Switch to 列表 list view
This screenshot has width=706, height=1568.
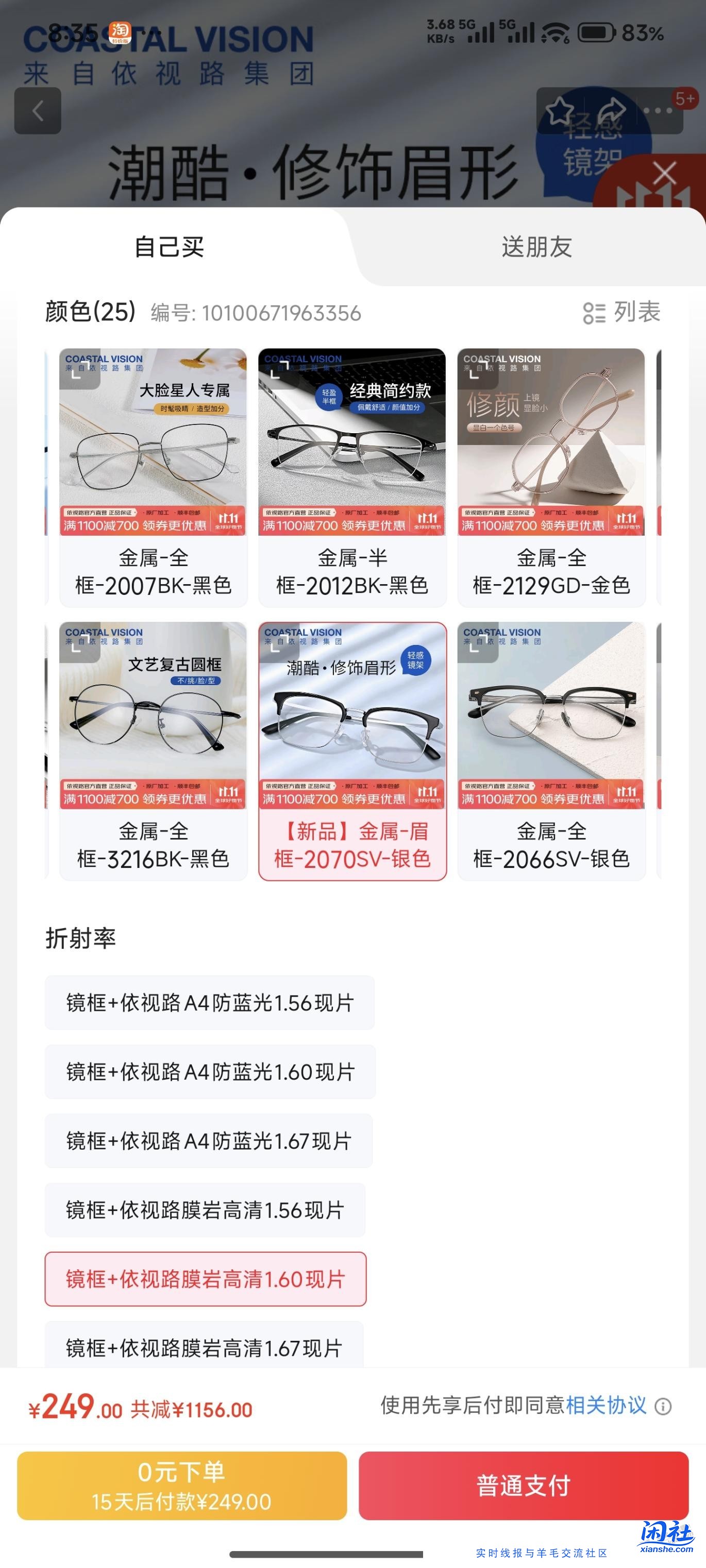point(623,312)
